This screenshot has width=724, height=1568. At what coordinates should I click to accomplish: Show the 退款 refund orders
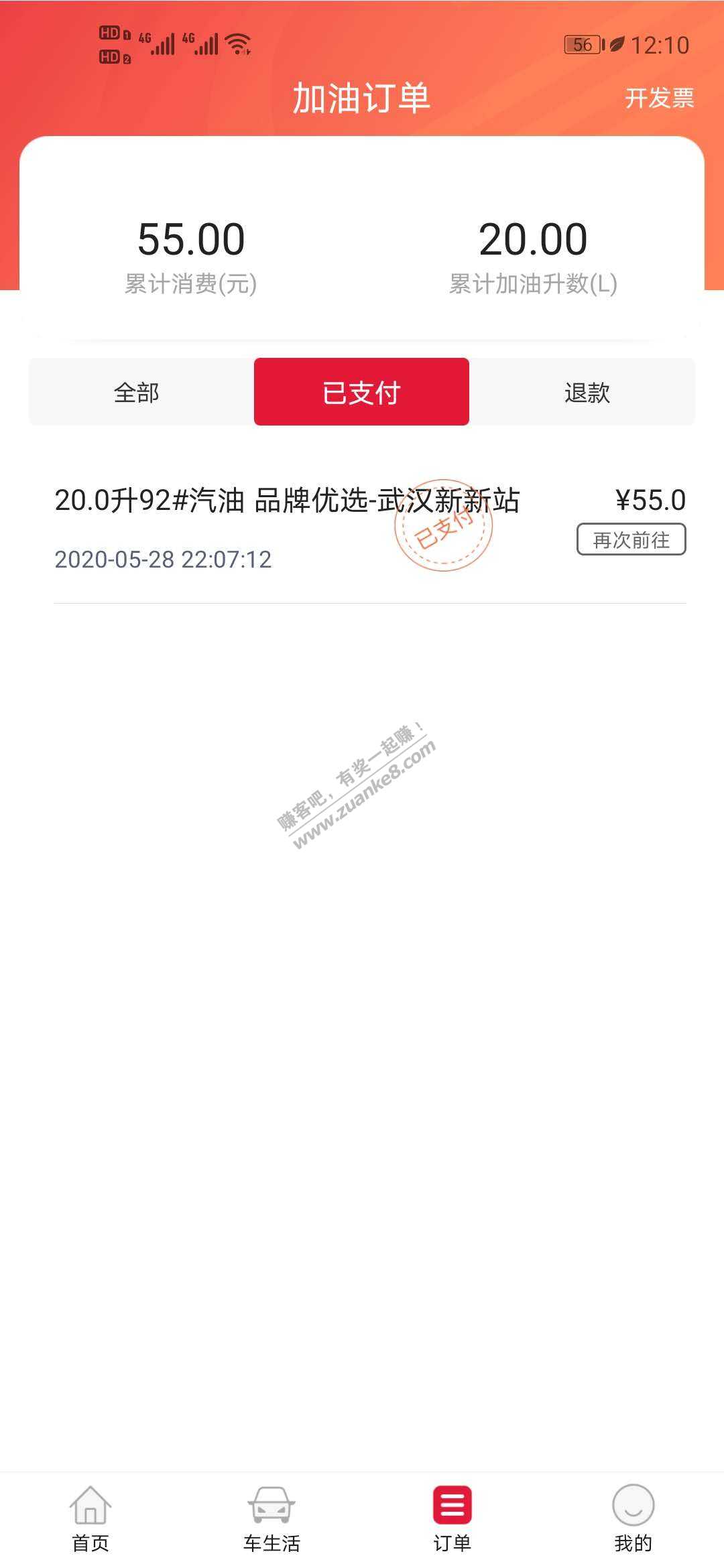pos(587,393)
